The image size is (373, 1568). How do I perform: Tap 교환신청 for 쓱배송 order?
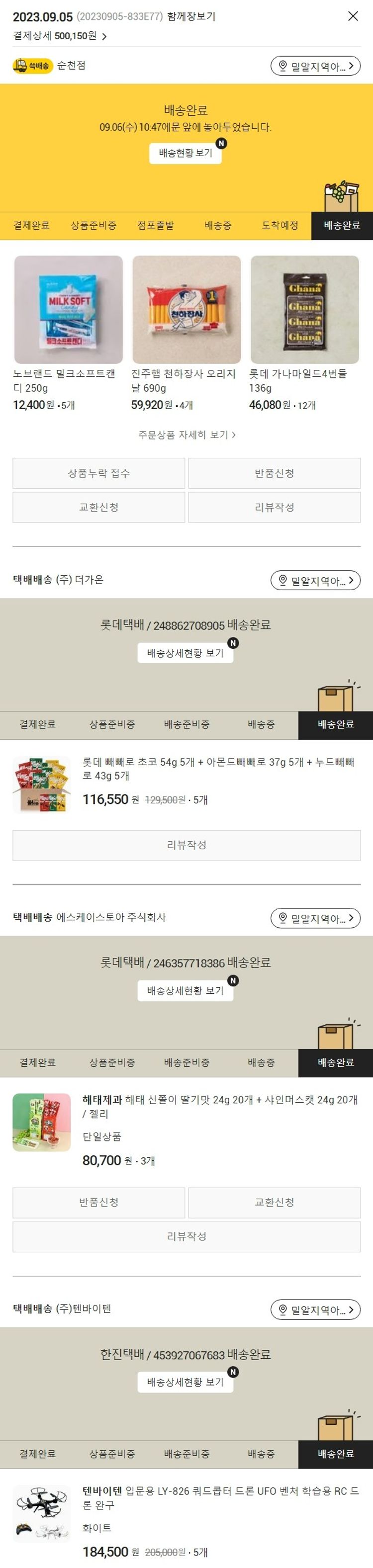98,507
